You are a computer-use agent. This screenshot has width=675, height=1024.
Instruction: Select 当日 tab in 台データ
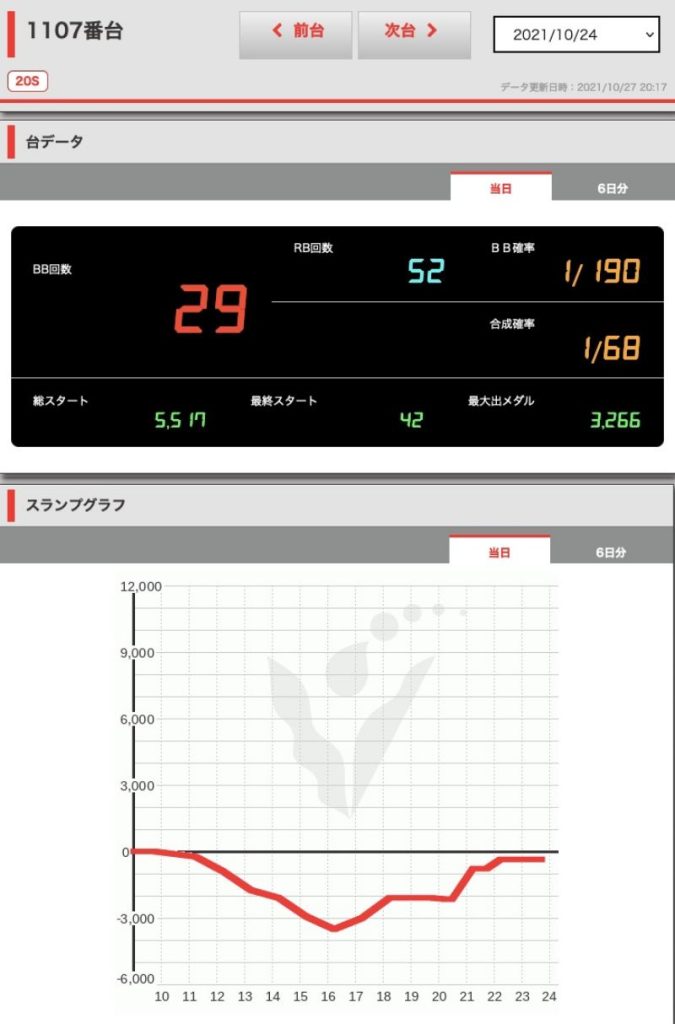(x=500, y=187)
